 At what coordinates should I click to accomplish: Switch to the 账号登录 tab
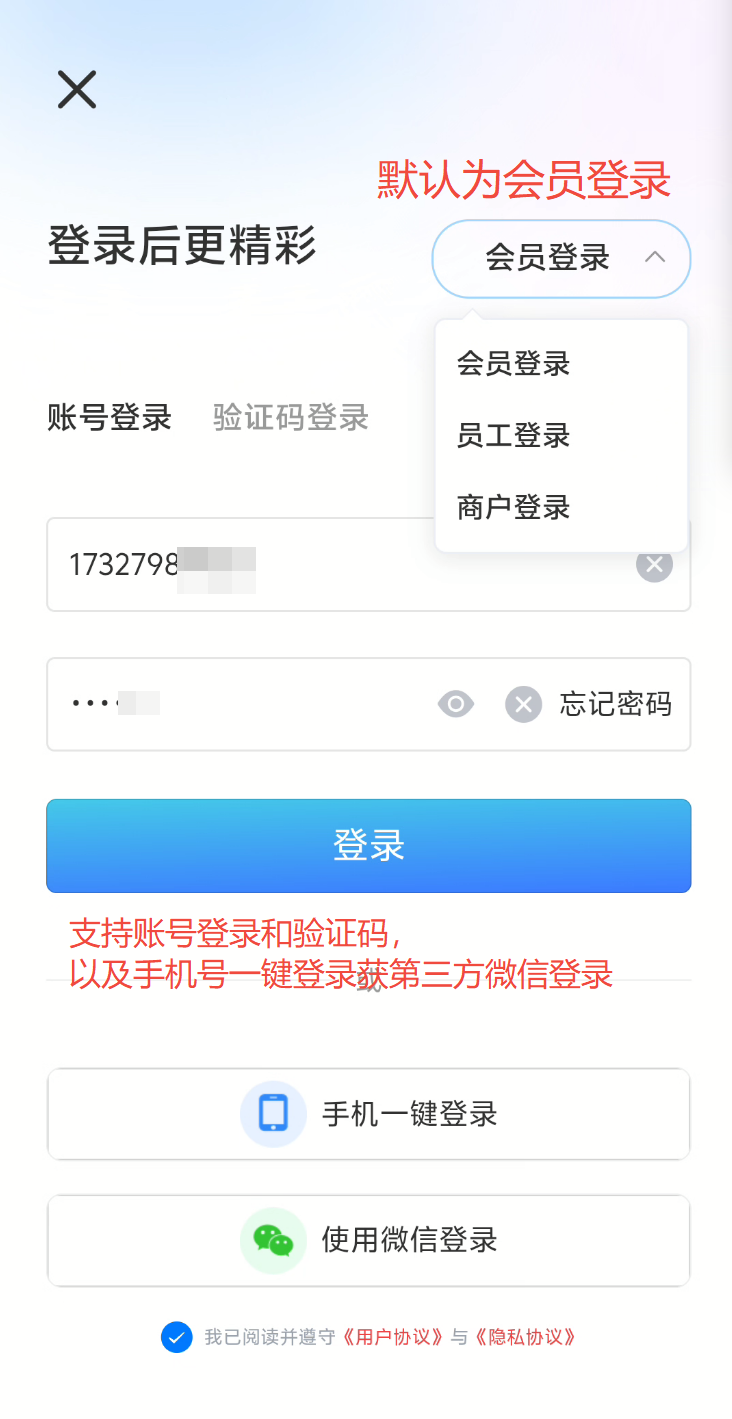click(x=109, y=417)
